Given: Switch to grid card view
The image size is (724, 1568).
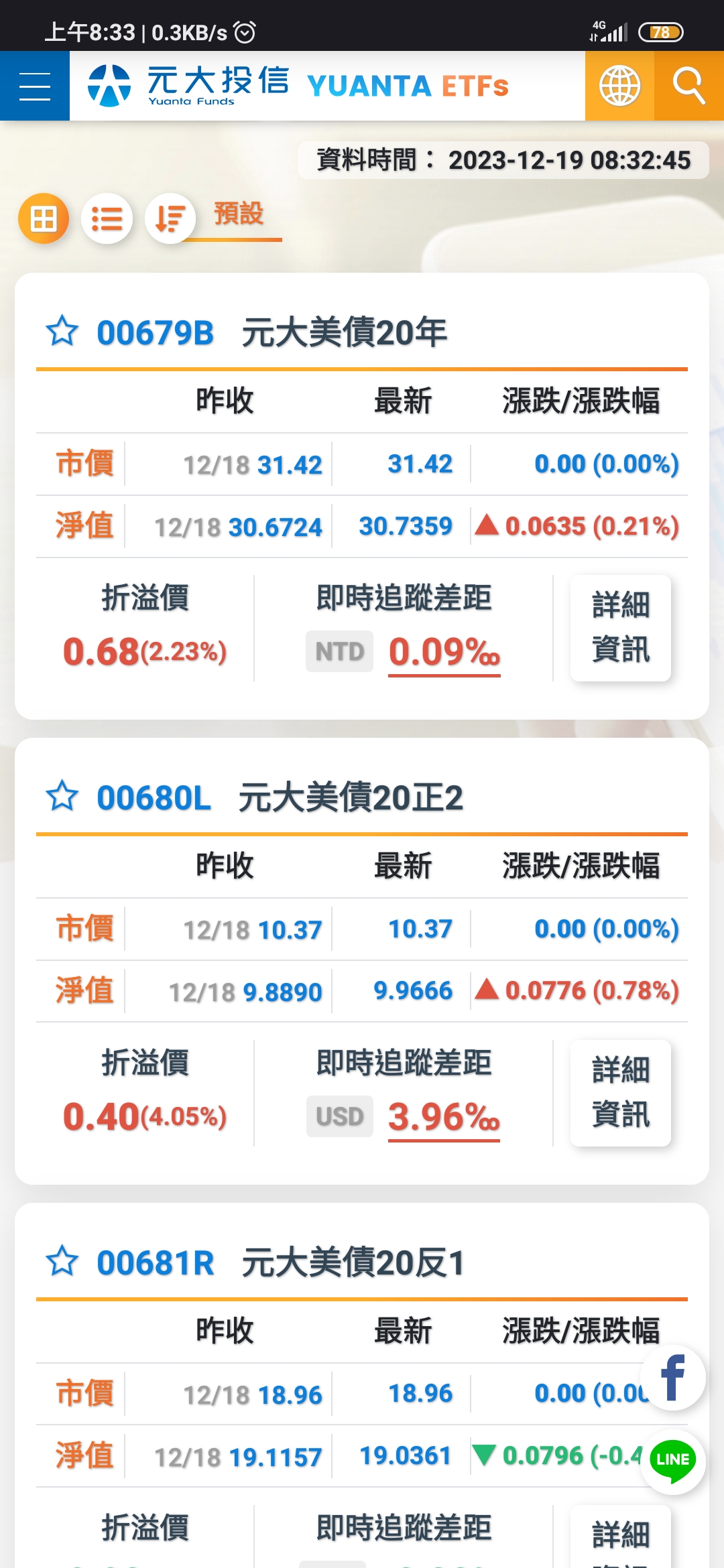Looking at the screenshot, I should coord(44,218).
